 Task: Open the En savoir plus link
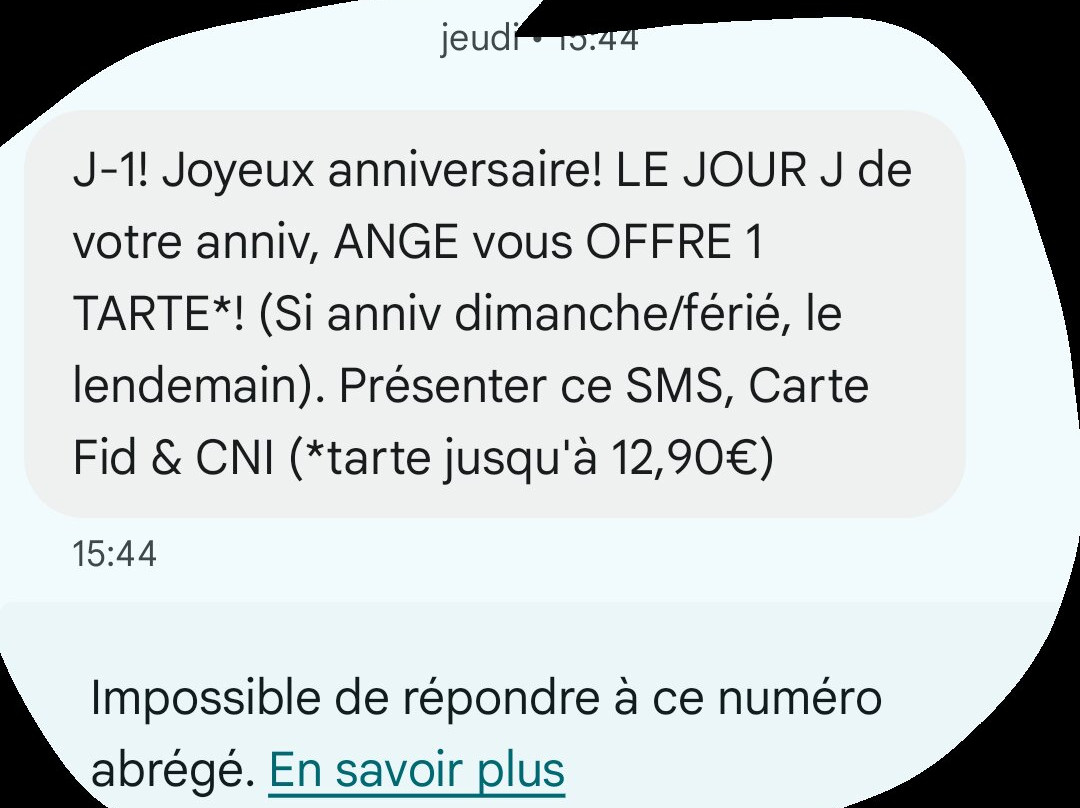click(x=416, y=770)
